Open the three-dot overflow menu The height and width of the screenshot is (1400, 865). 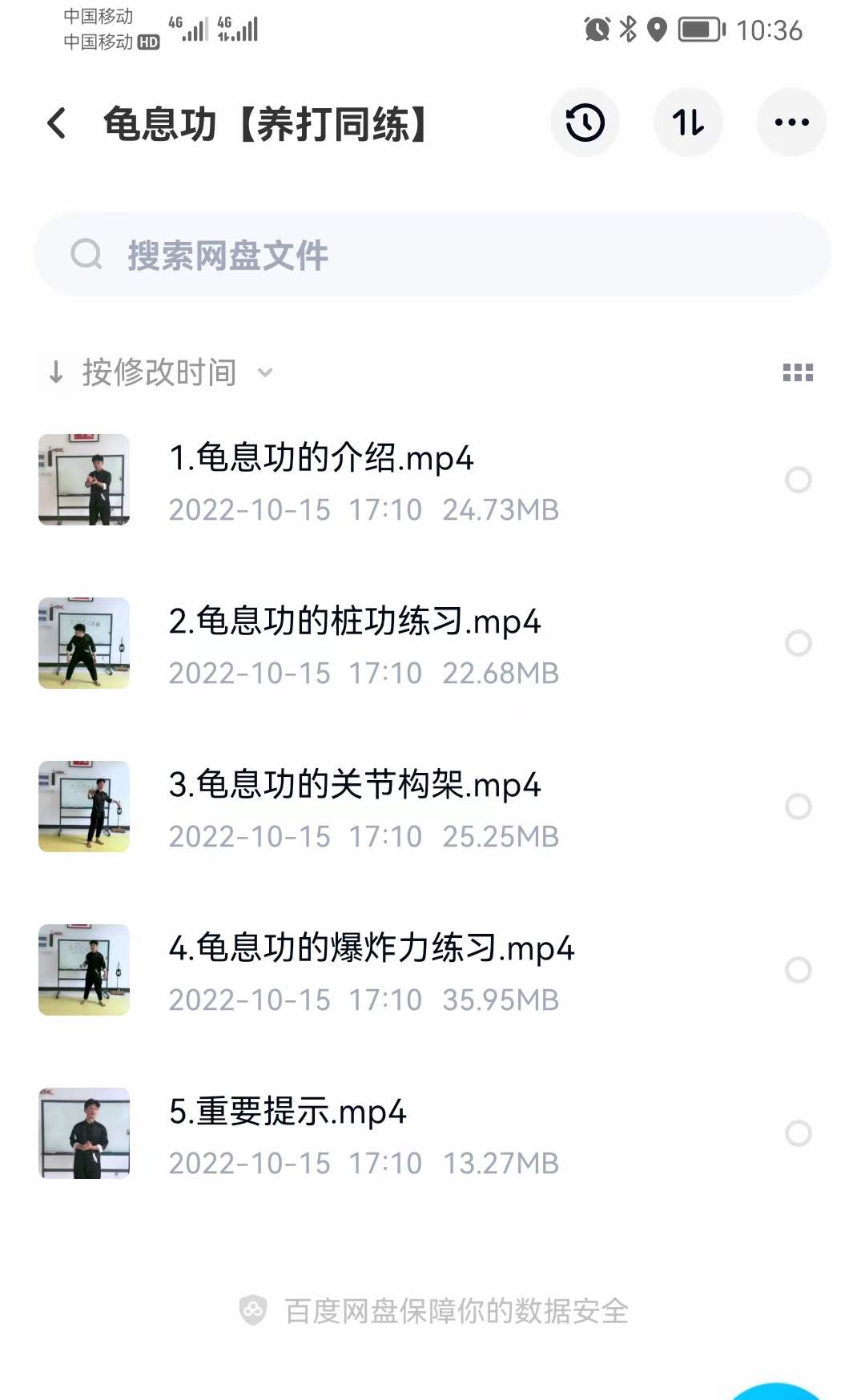(791, 123)
